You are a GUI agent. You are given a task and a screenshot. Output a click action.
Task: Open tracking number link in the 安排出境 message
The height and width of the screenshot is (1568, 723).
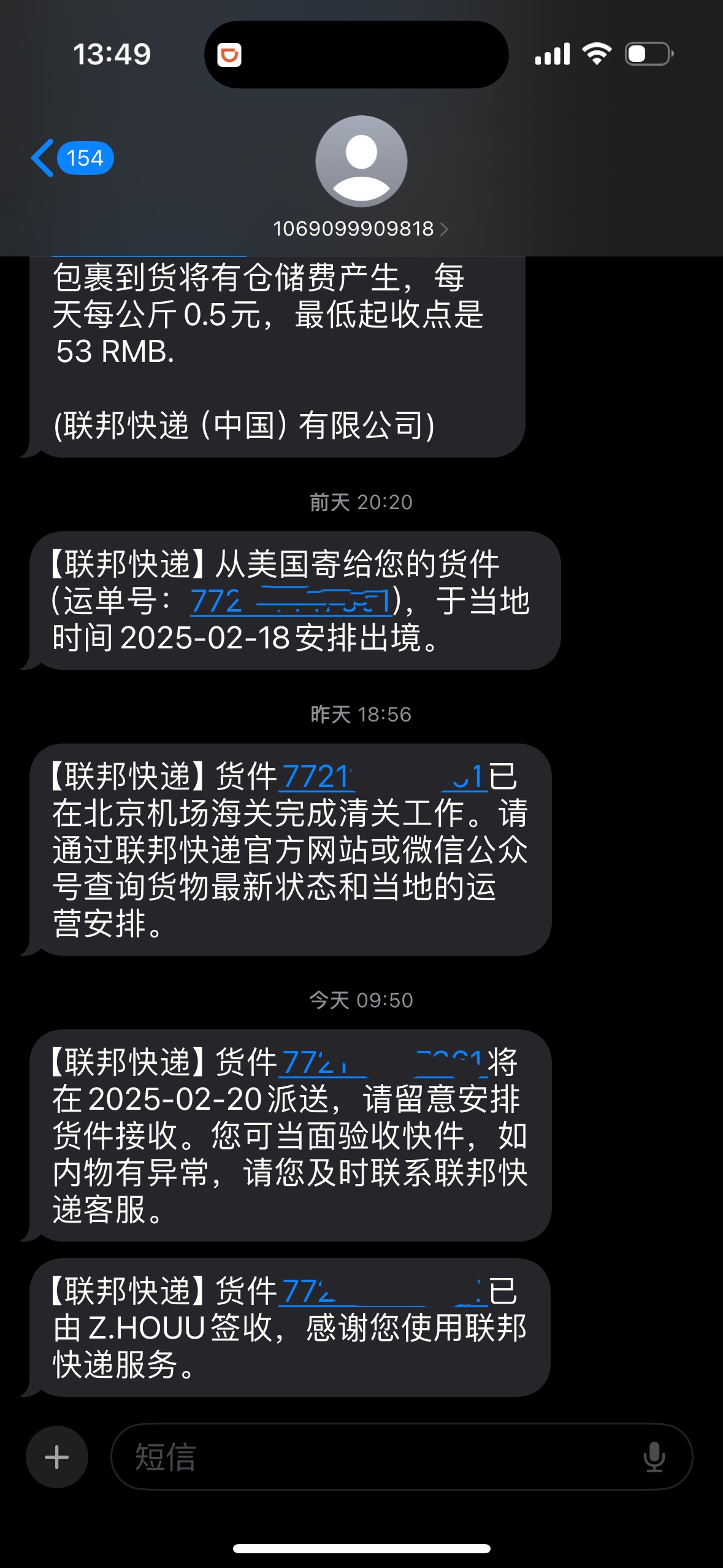point(291,601)
